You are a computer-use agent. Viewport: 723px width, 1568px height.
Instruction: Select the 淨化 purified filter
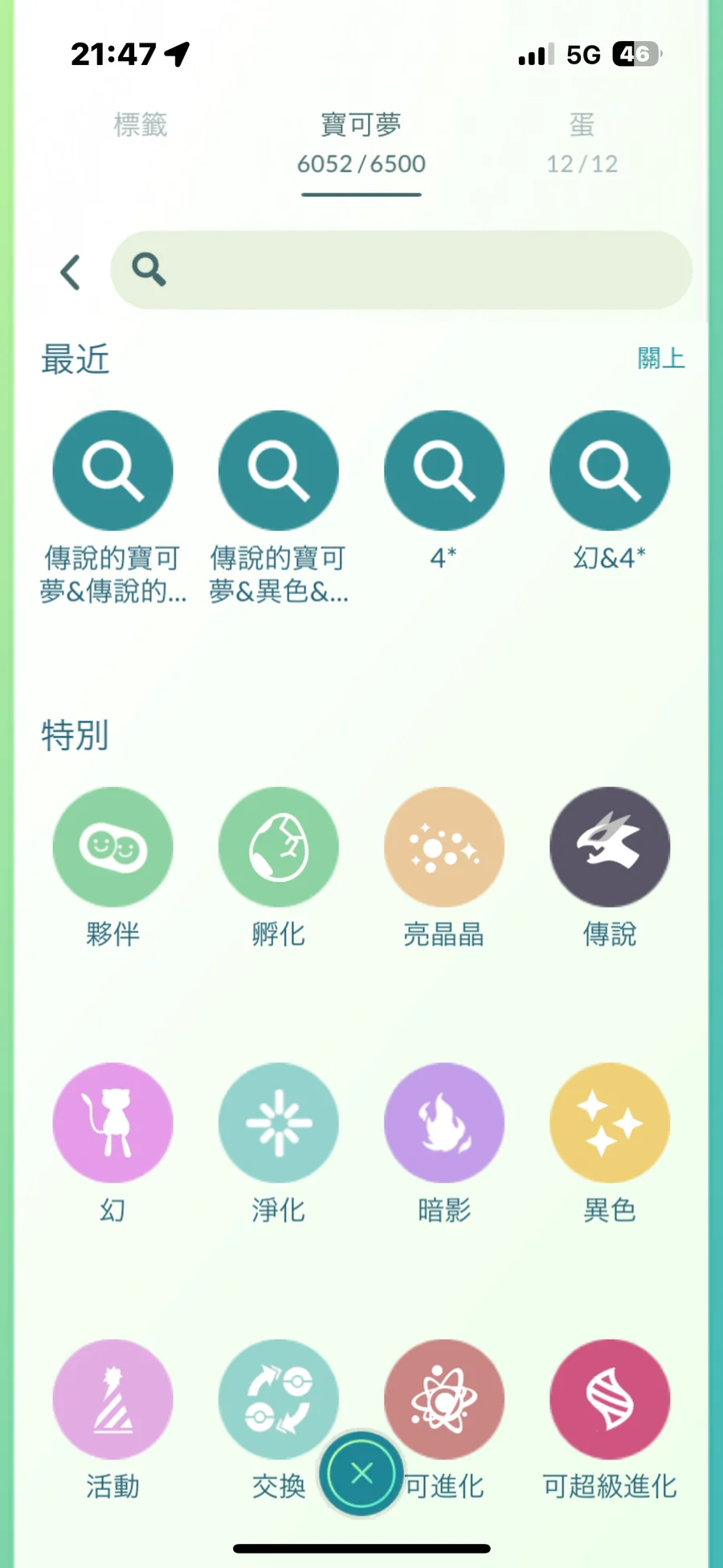coord(278,1123)
